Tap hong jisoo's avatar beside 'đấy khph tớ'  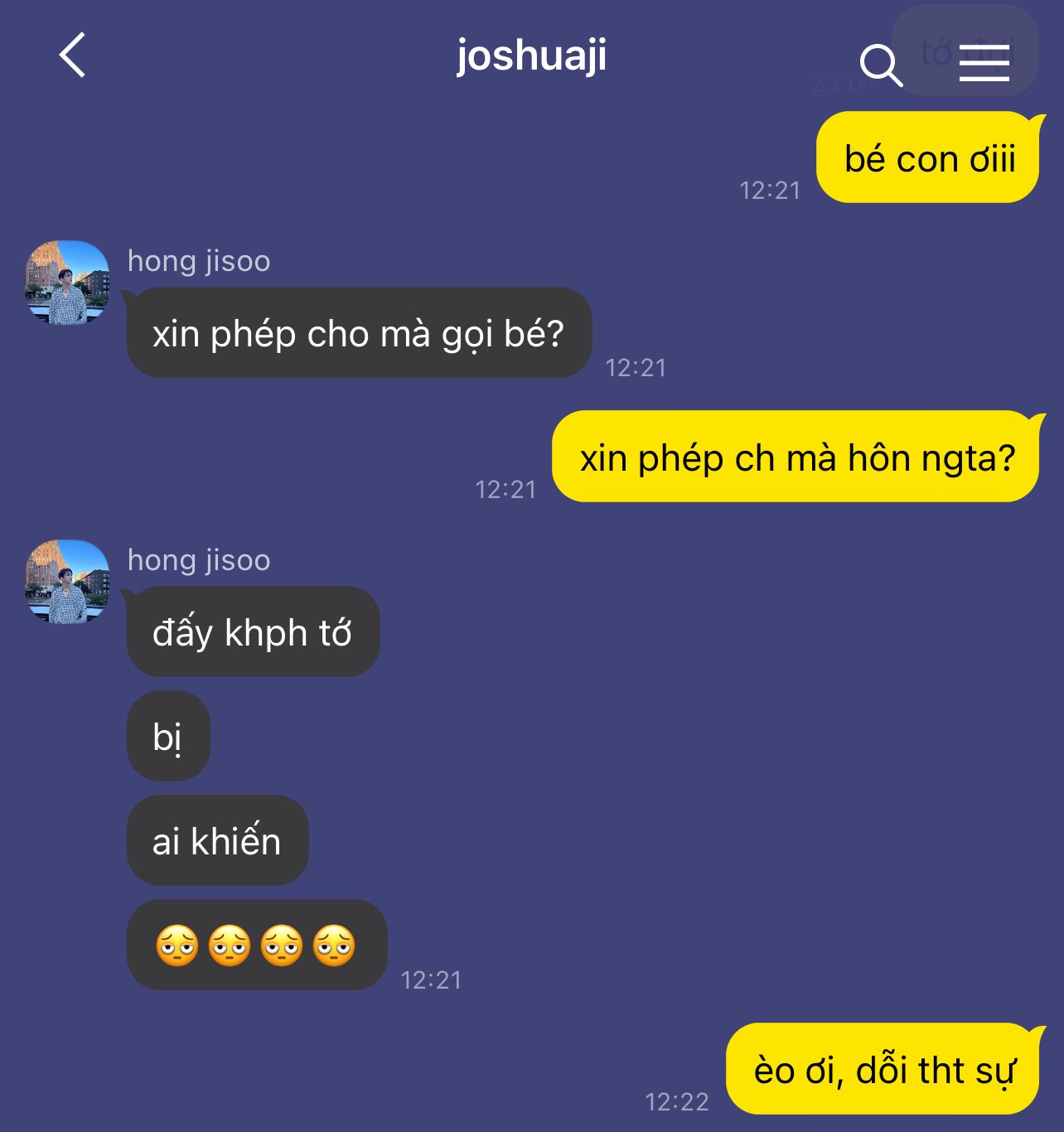(x=67, y=582)
